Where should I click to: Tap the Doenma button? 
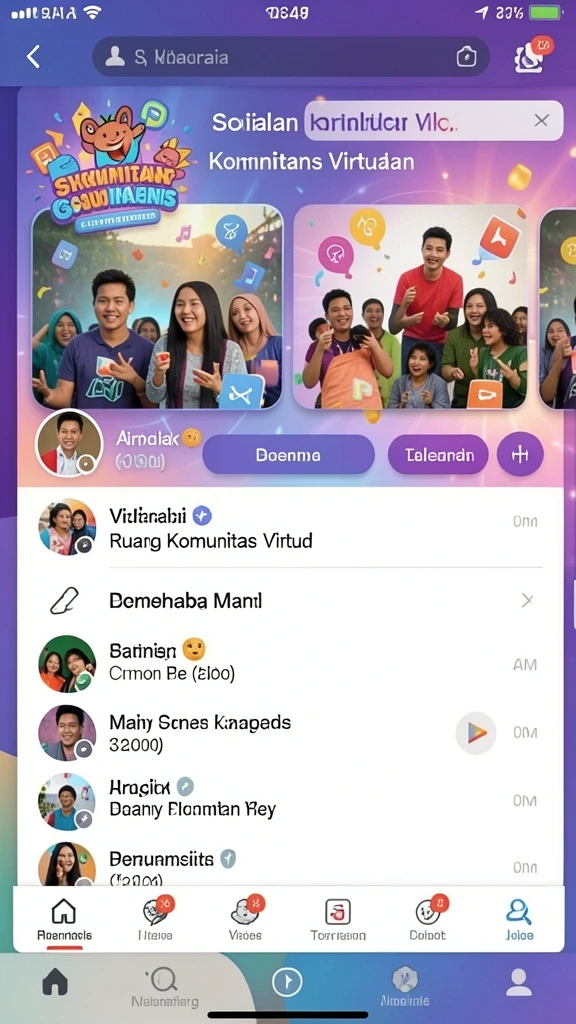point(288,455)
